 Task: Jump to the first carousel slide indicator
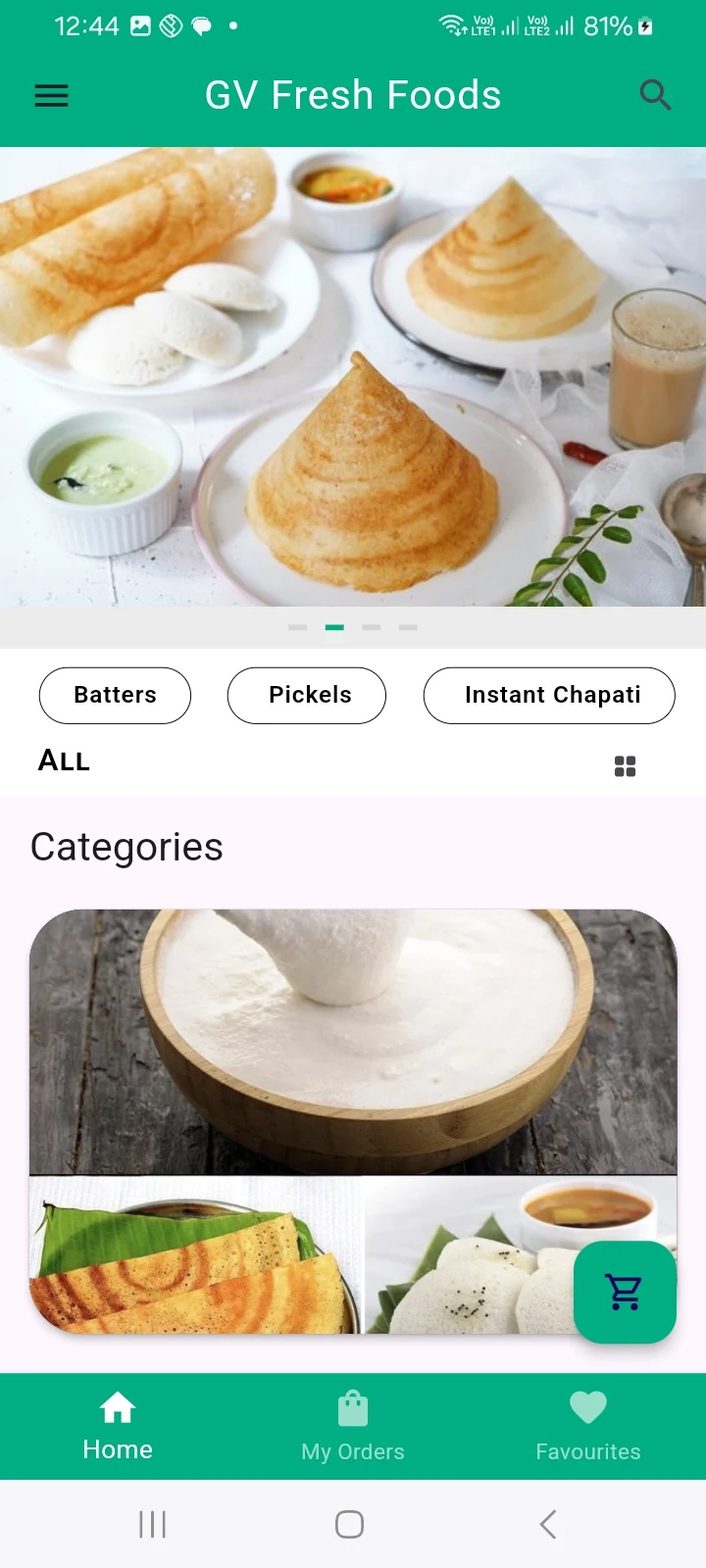[297, 627]
